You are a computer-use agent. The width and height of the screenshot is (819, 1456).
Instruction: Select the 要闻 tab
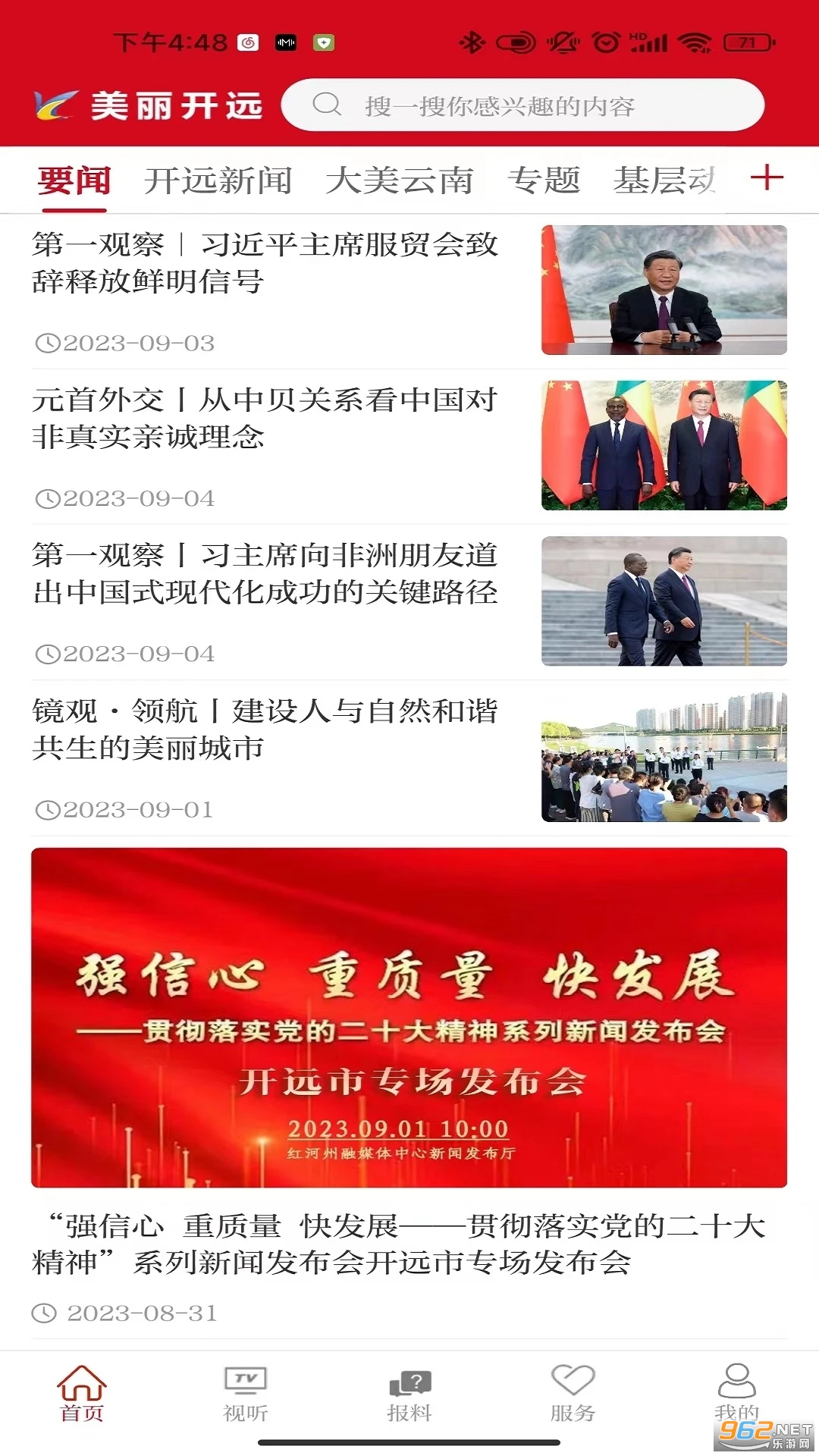point(74,180)
